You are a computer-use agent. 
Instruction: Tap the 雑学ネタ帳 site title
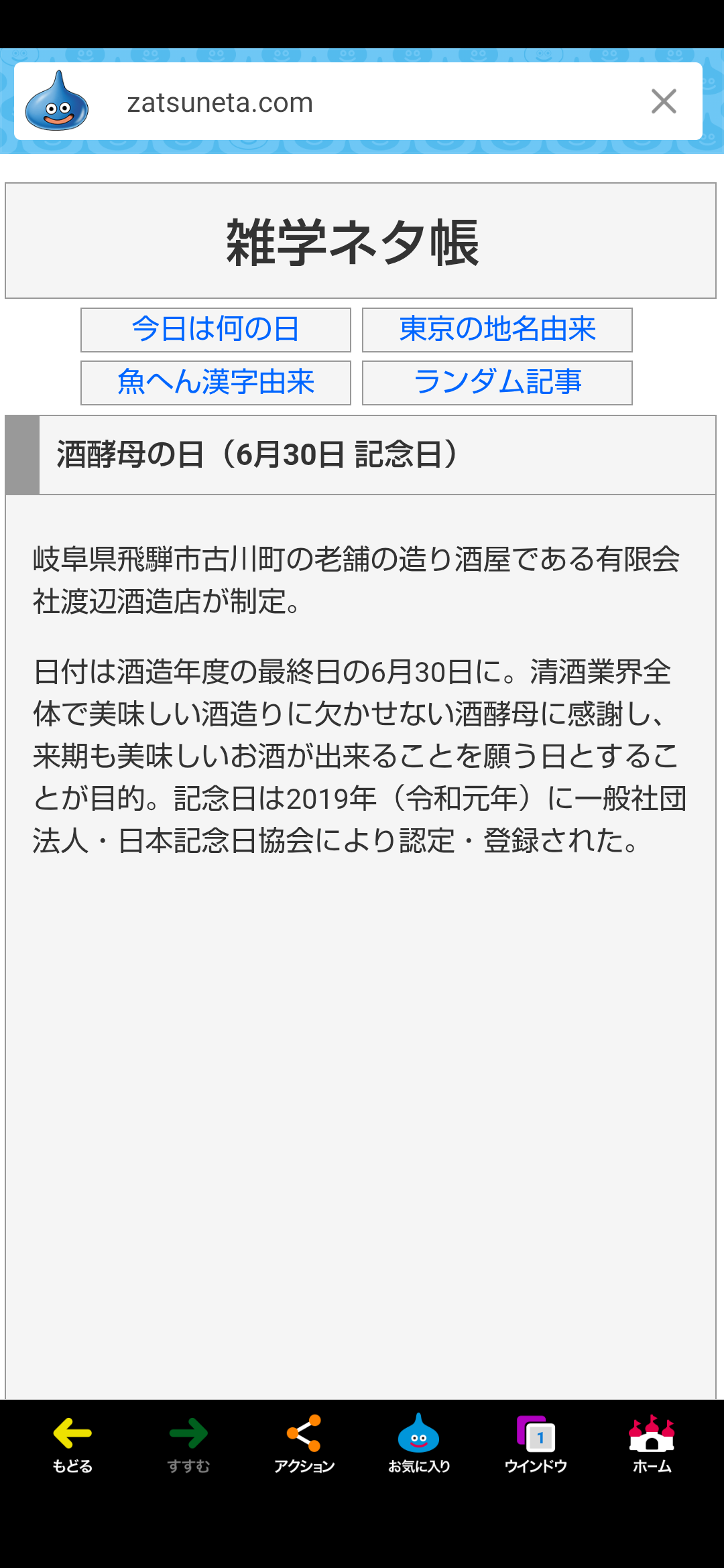[353, 242]
